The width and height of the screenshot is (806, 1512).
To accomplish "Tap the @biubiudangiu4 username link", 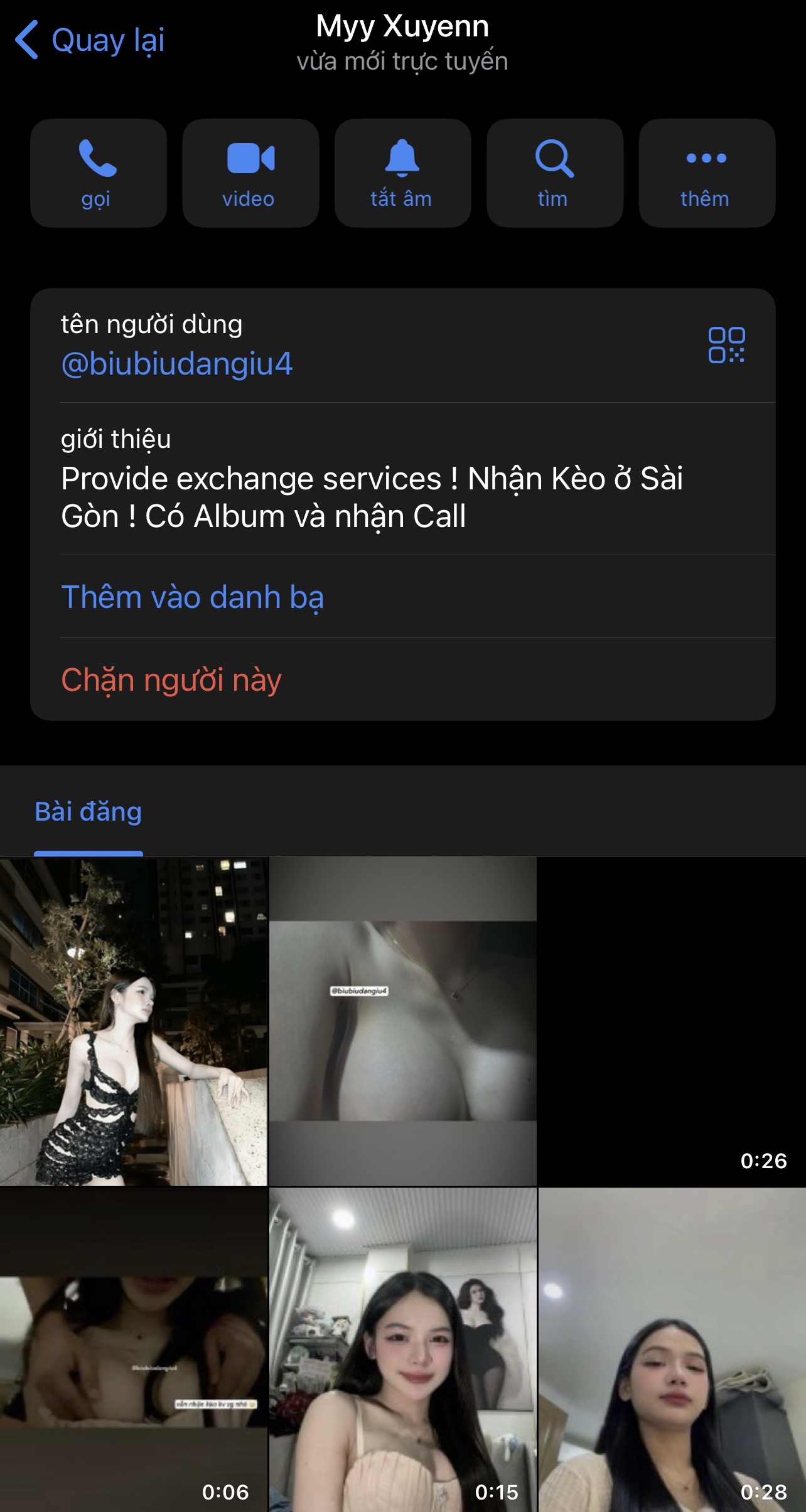I will point(177,364).
